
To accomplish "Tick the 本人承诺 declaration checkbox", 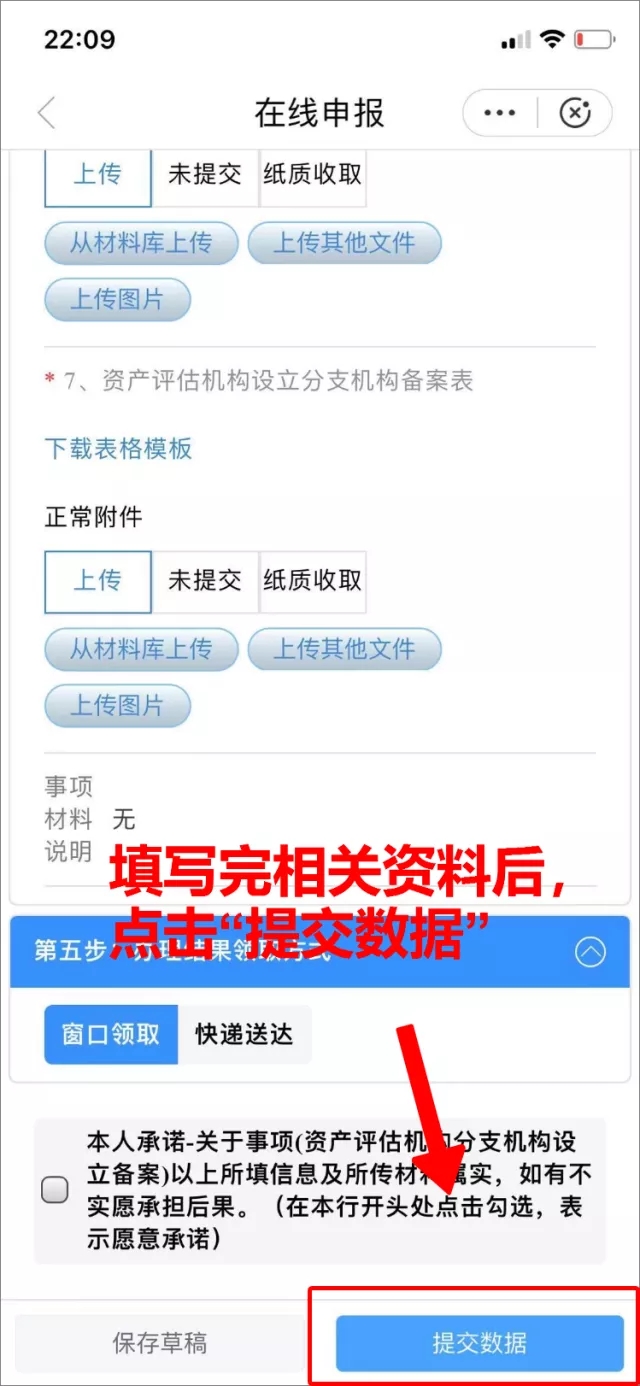I will [x=55, y=1190].
